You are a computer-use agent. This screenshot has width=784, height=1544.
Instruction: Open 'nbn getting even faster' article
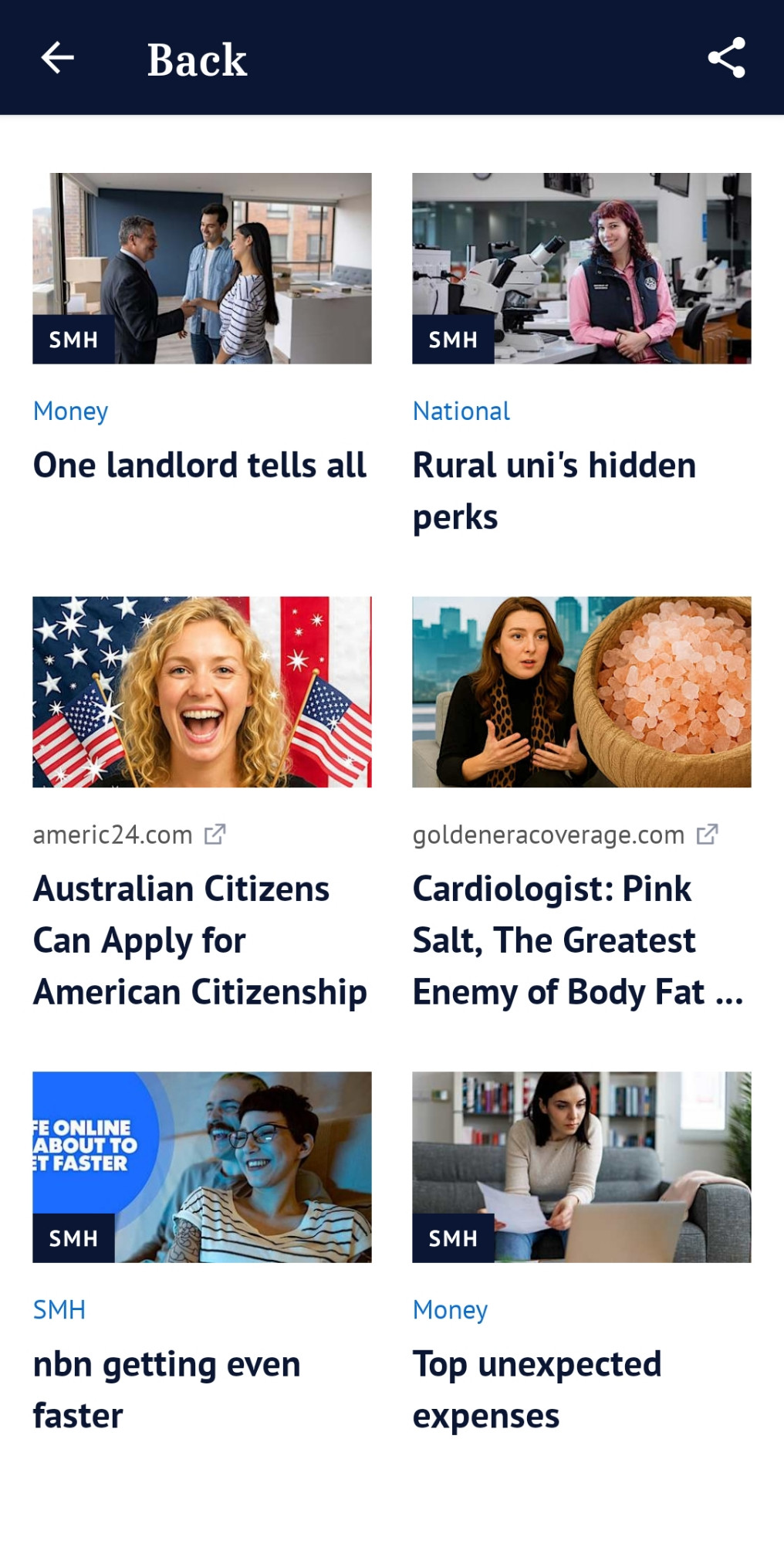tap(167, 1390)
